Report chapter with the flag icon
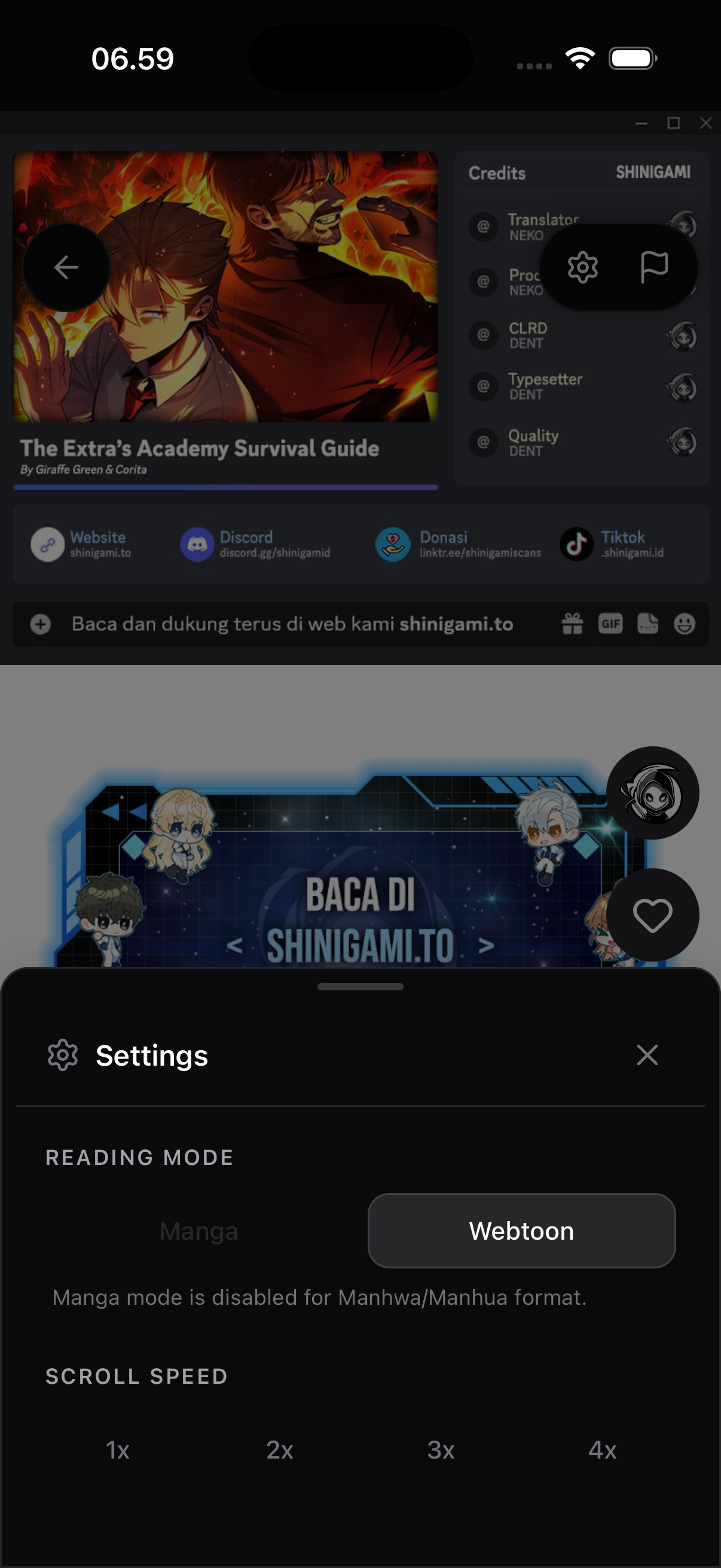The width and height of the screenshot is (721, 1568). 654,267
